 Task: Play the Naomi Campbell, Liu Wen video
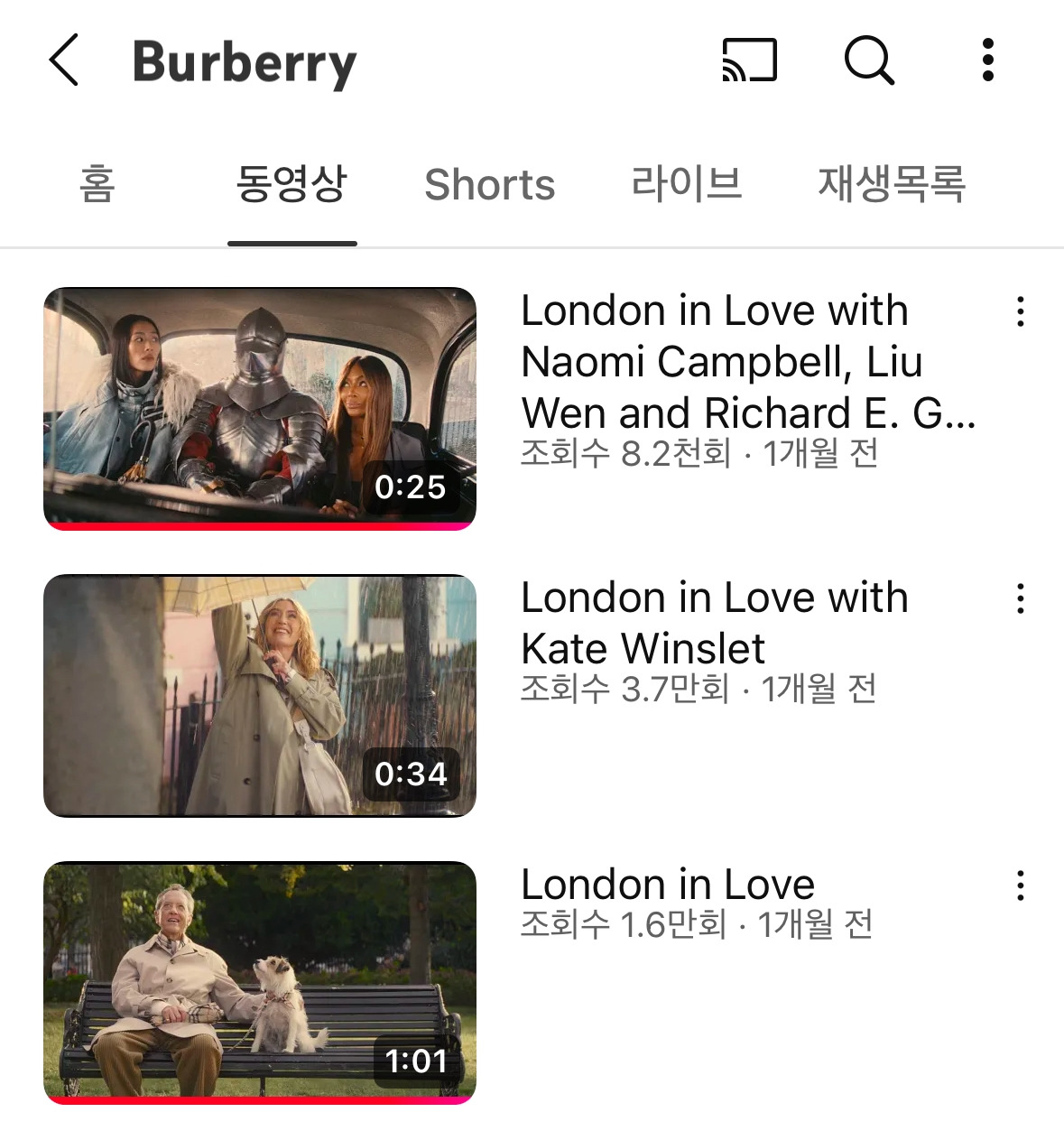tap(260, 408)
